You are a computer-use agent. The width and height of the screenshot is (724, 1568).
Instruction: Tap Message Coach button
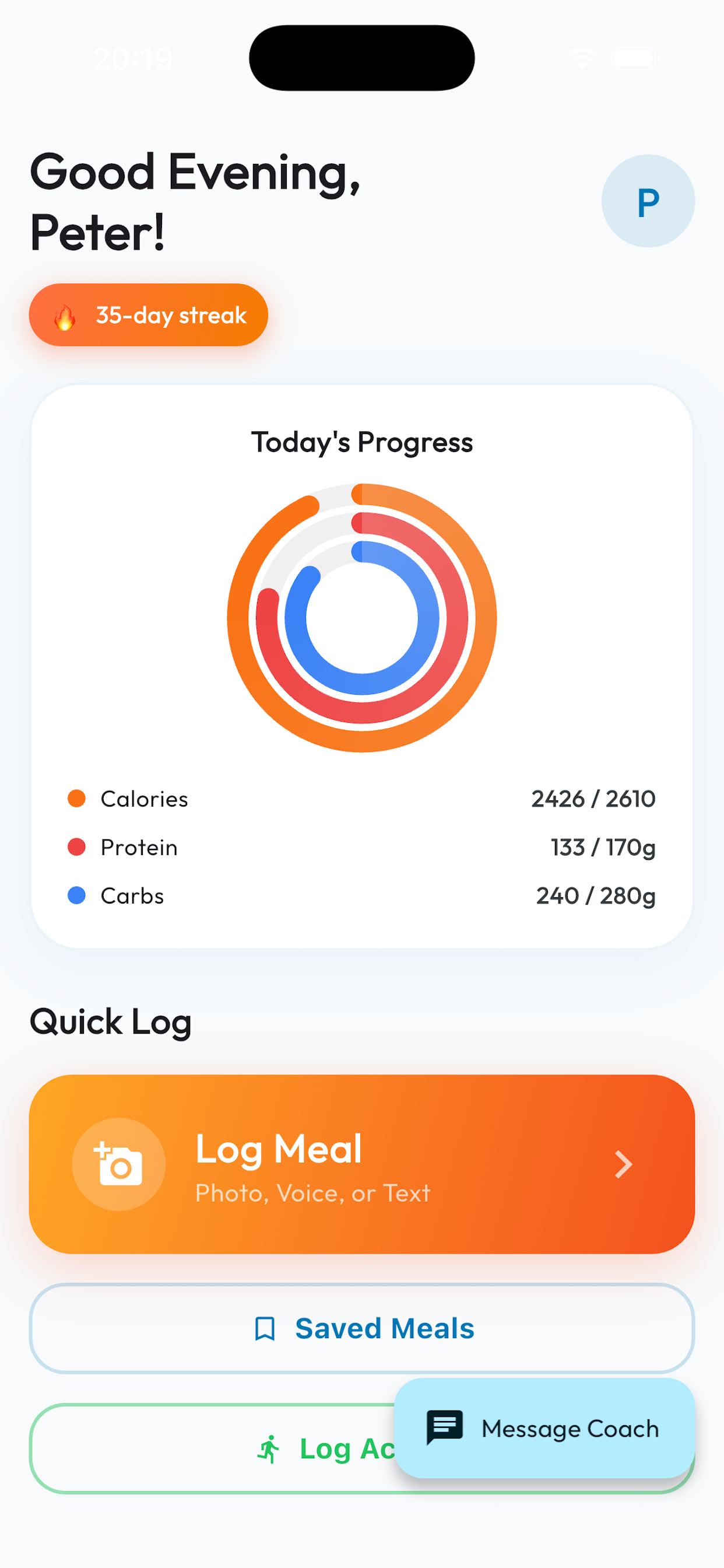coord(544,1428)
